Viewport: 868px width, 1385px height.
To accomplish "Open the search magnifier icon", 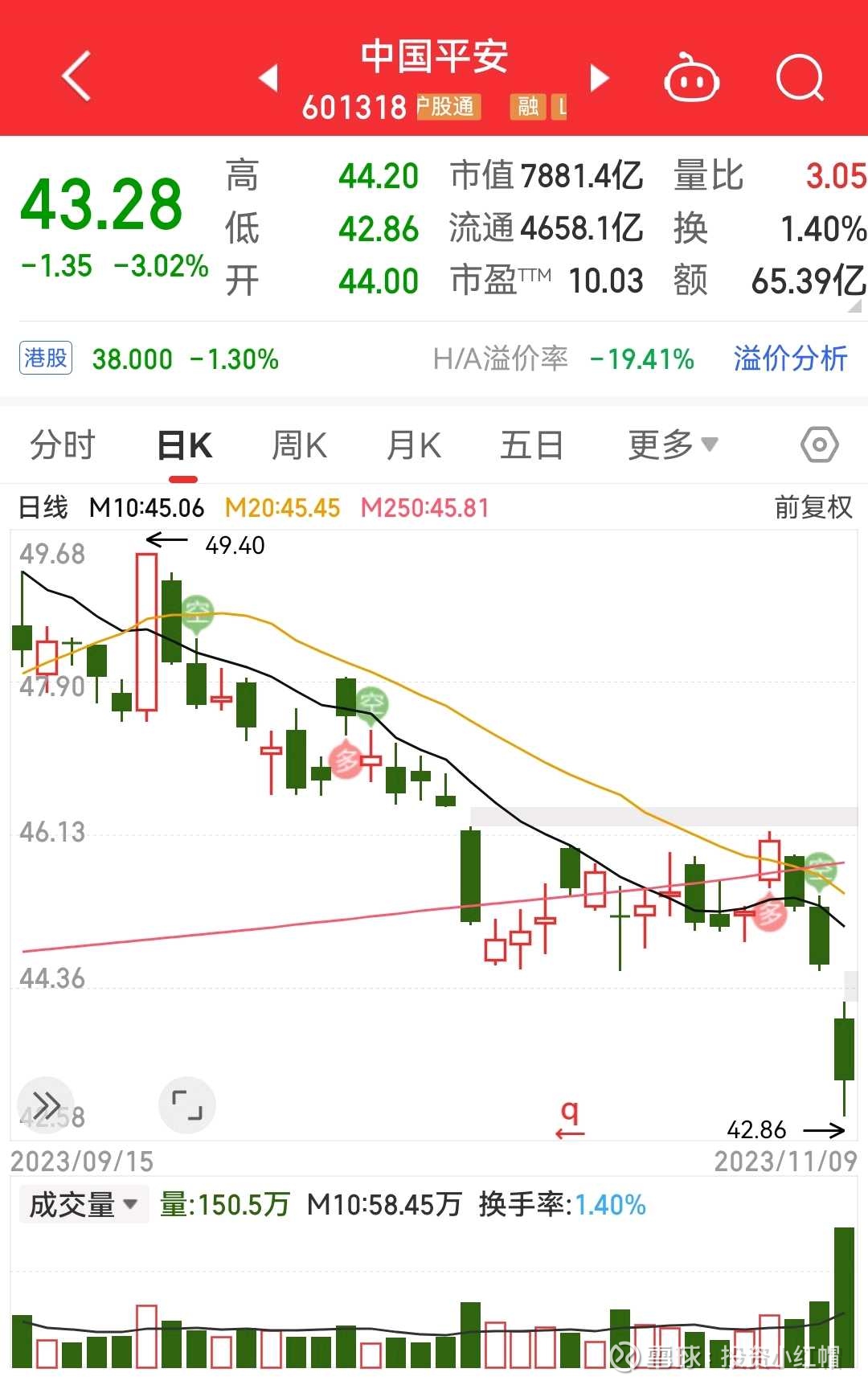I will [800, 78].
